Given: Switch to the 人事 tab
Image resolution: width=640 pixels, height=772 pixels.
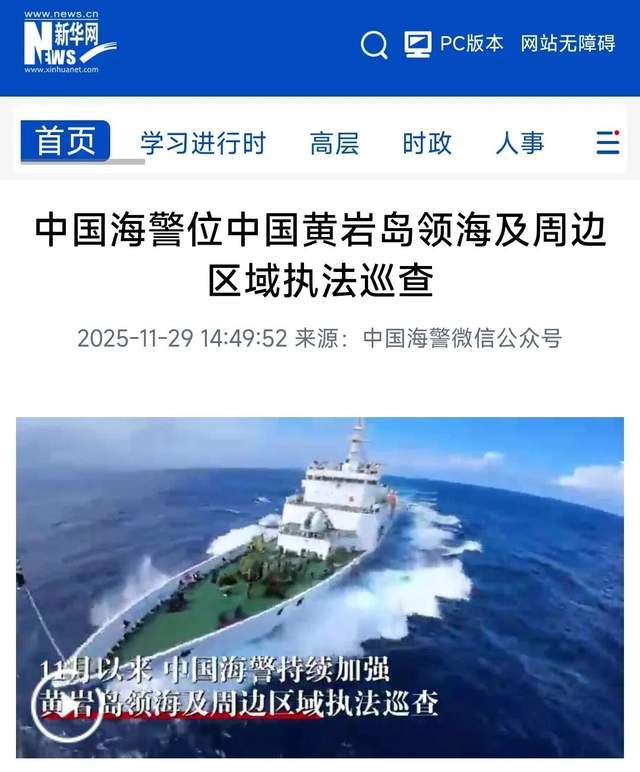Looking at the screenshot, I should pos(520,143).
